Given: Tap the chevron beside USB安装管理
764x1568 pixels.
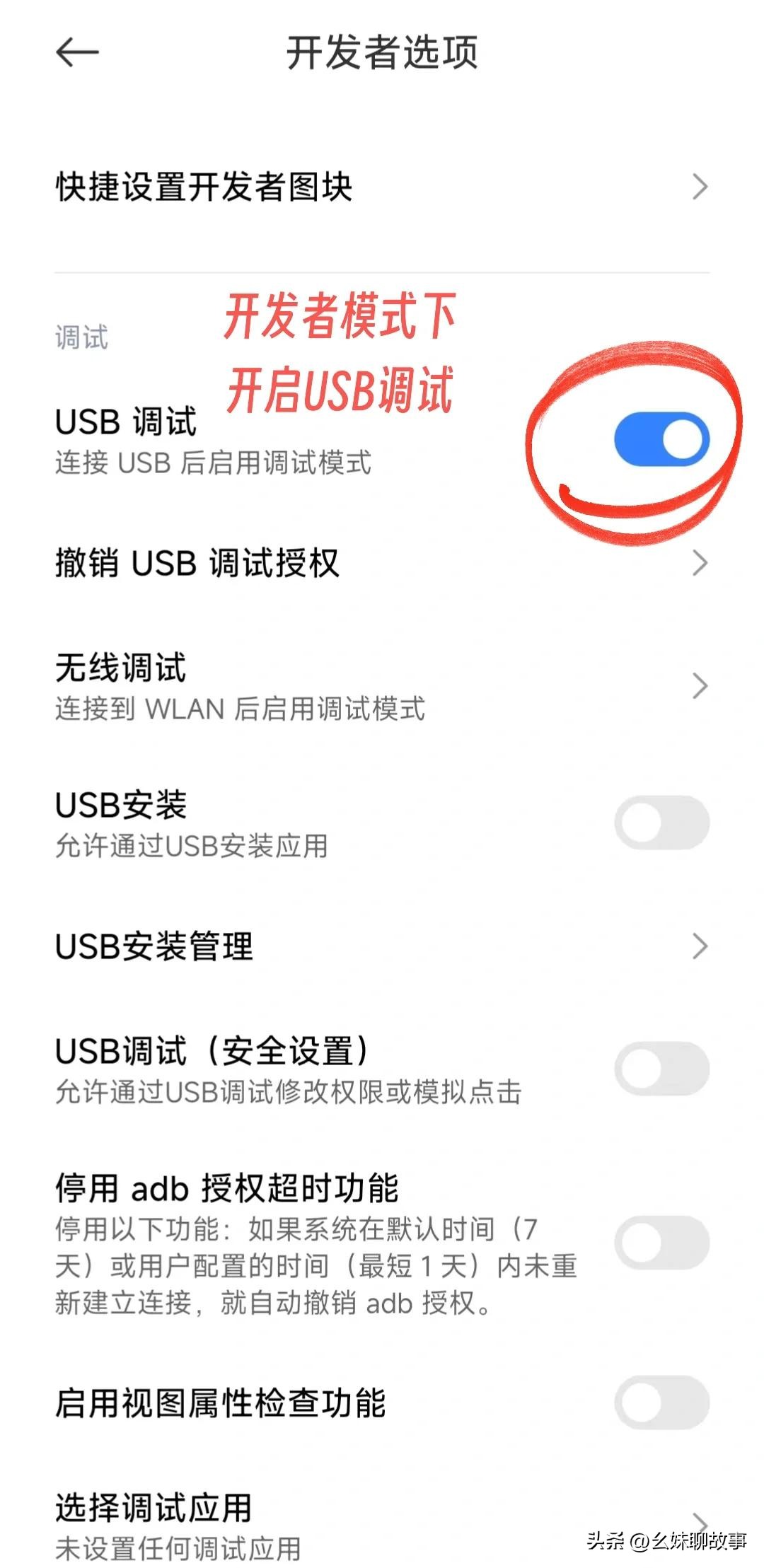Looking at the screenshot, I should (700, 944).
